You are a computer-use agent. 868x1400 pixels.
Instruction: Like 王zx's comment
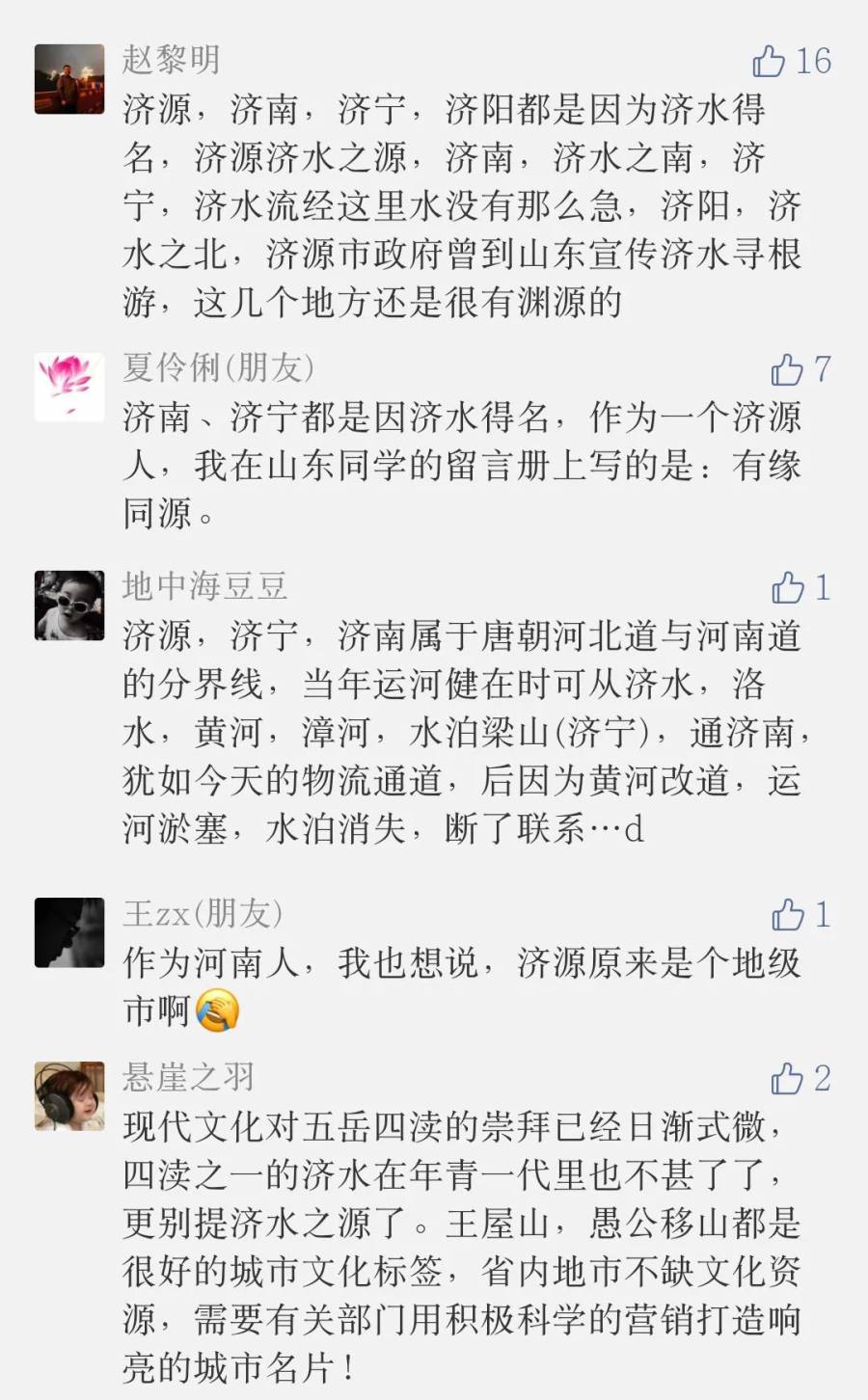click(x=787, y=915)
